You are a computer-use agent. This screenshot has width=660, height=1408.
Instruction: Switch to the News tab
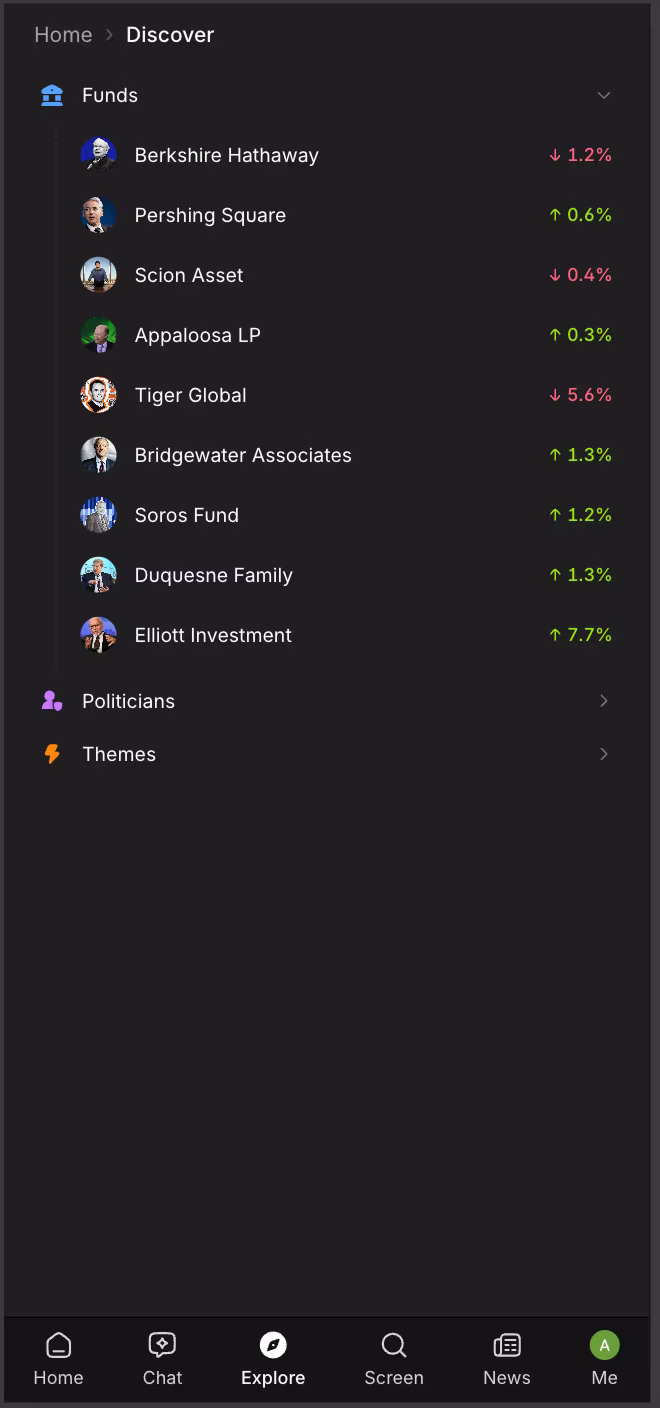pos(507,1359)
